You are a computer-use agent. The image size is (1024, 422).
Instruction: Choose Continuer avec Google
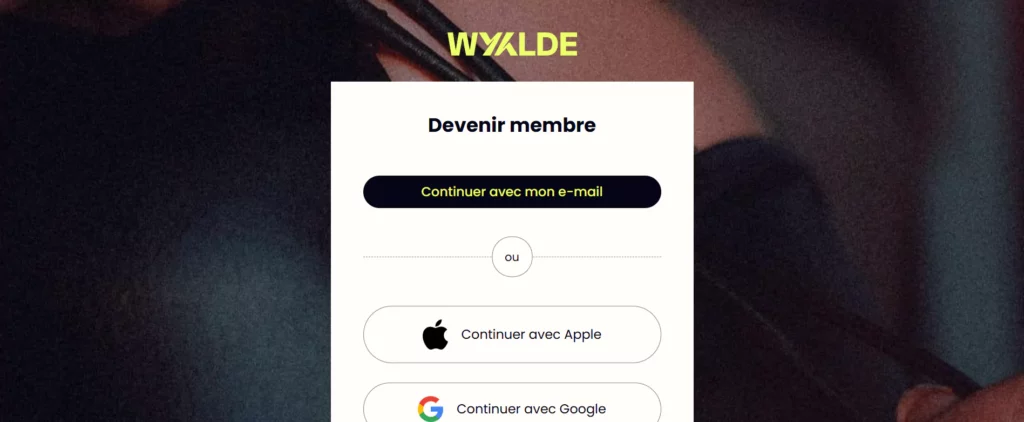(x=511, y=407)
